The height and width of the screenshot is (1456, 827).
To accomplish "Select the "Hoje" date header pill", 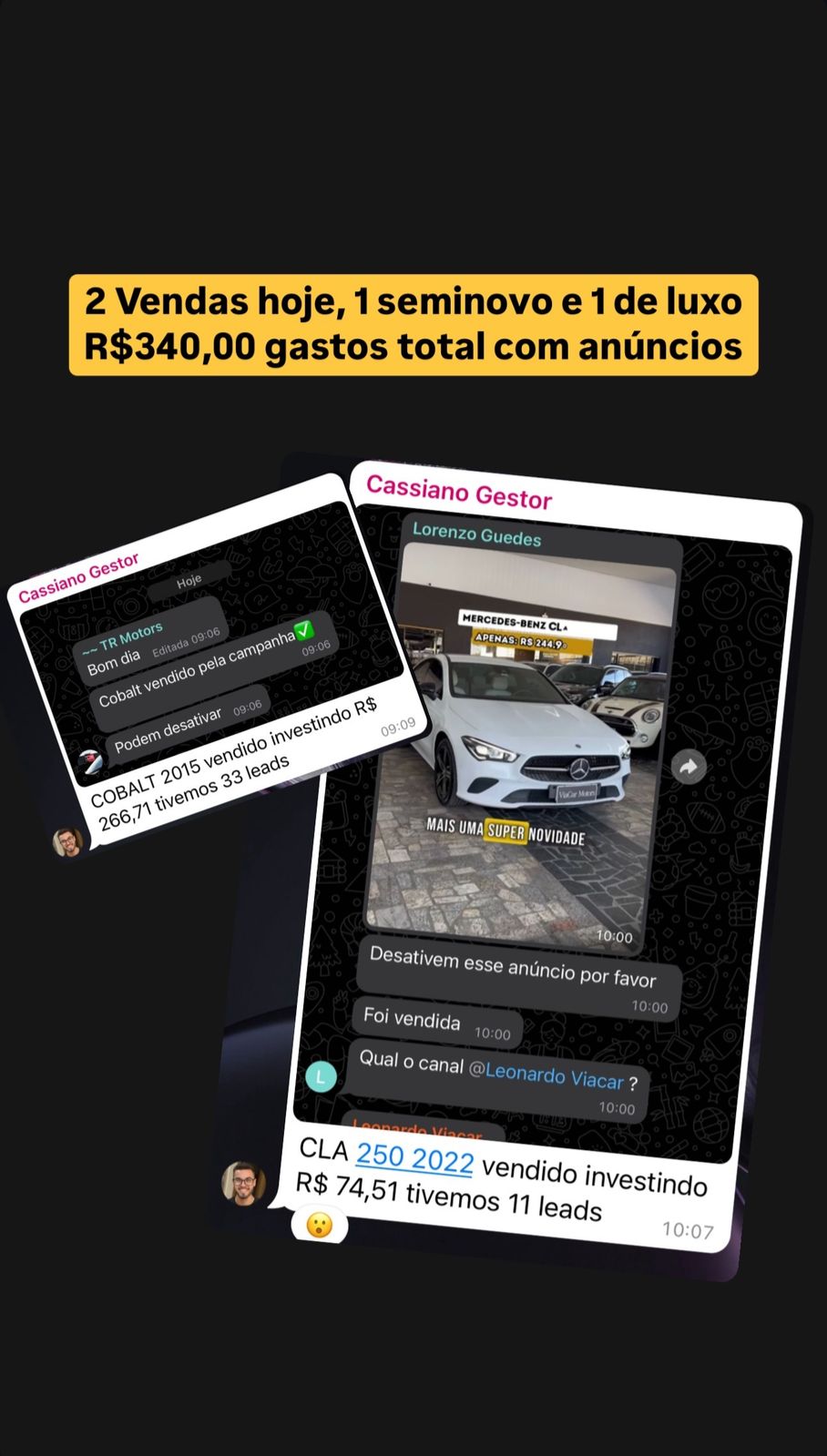I will pyautogui.click(x=189, y=580).
